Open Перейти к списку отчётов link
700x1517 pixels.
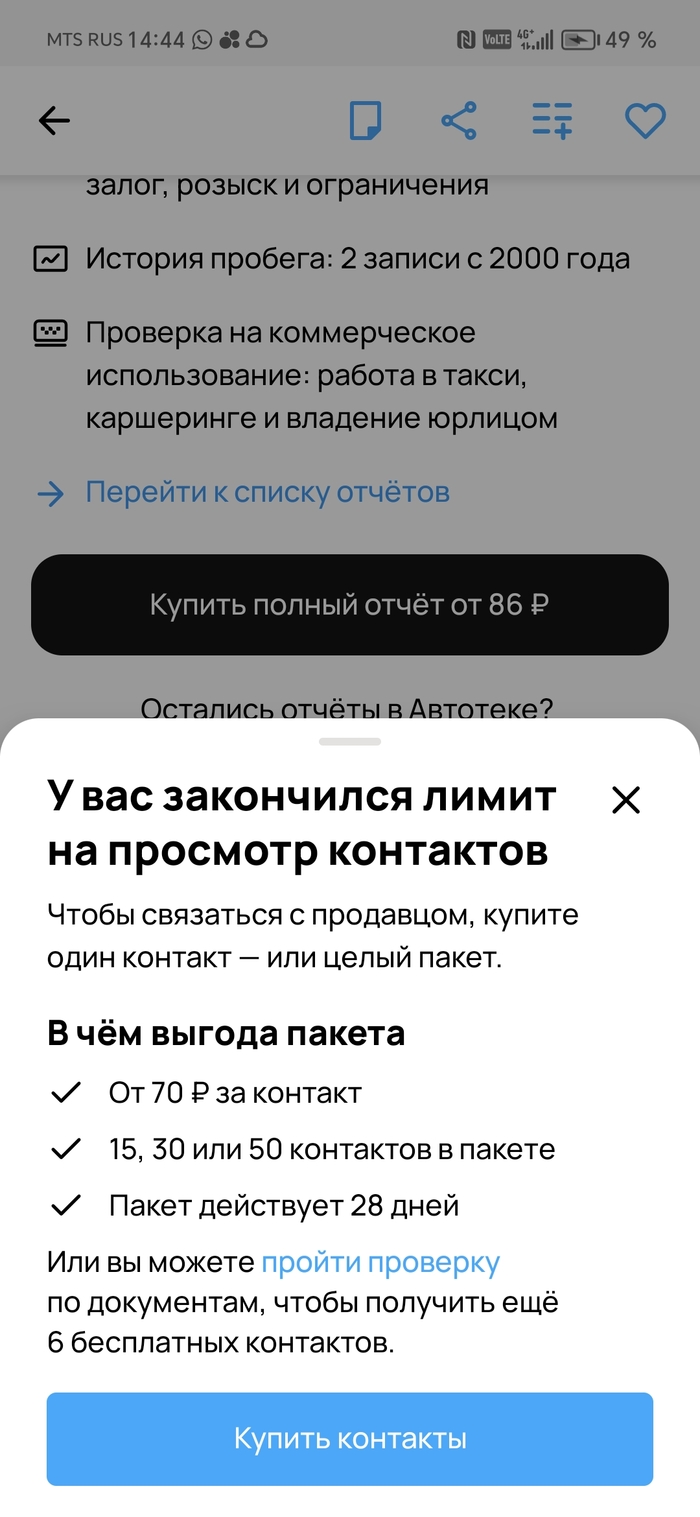point(266,492)
